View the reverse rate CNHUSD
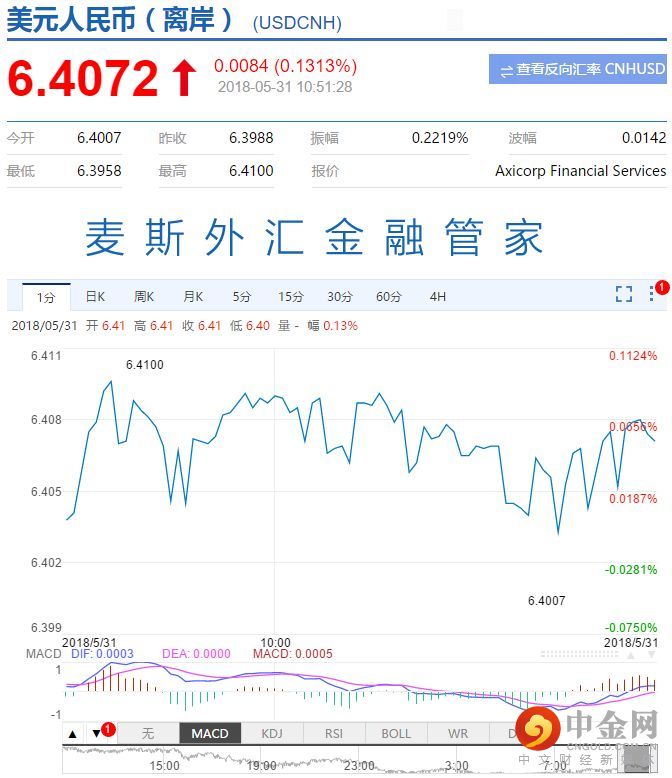 pyautogui.click(x=577, y=70)
